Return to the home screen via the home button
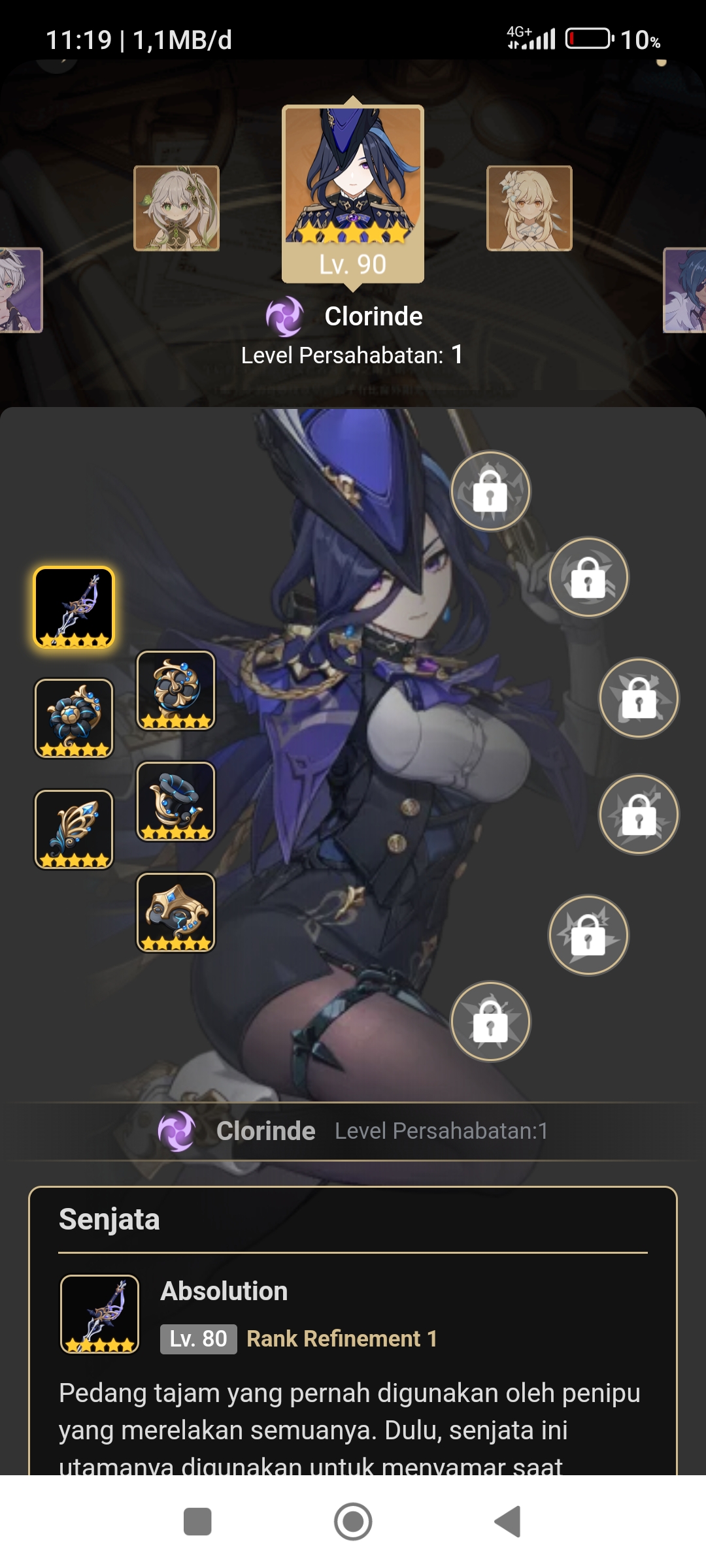Viewport: 706px width, 1568px height. click(353, 1522)
